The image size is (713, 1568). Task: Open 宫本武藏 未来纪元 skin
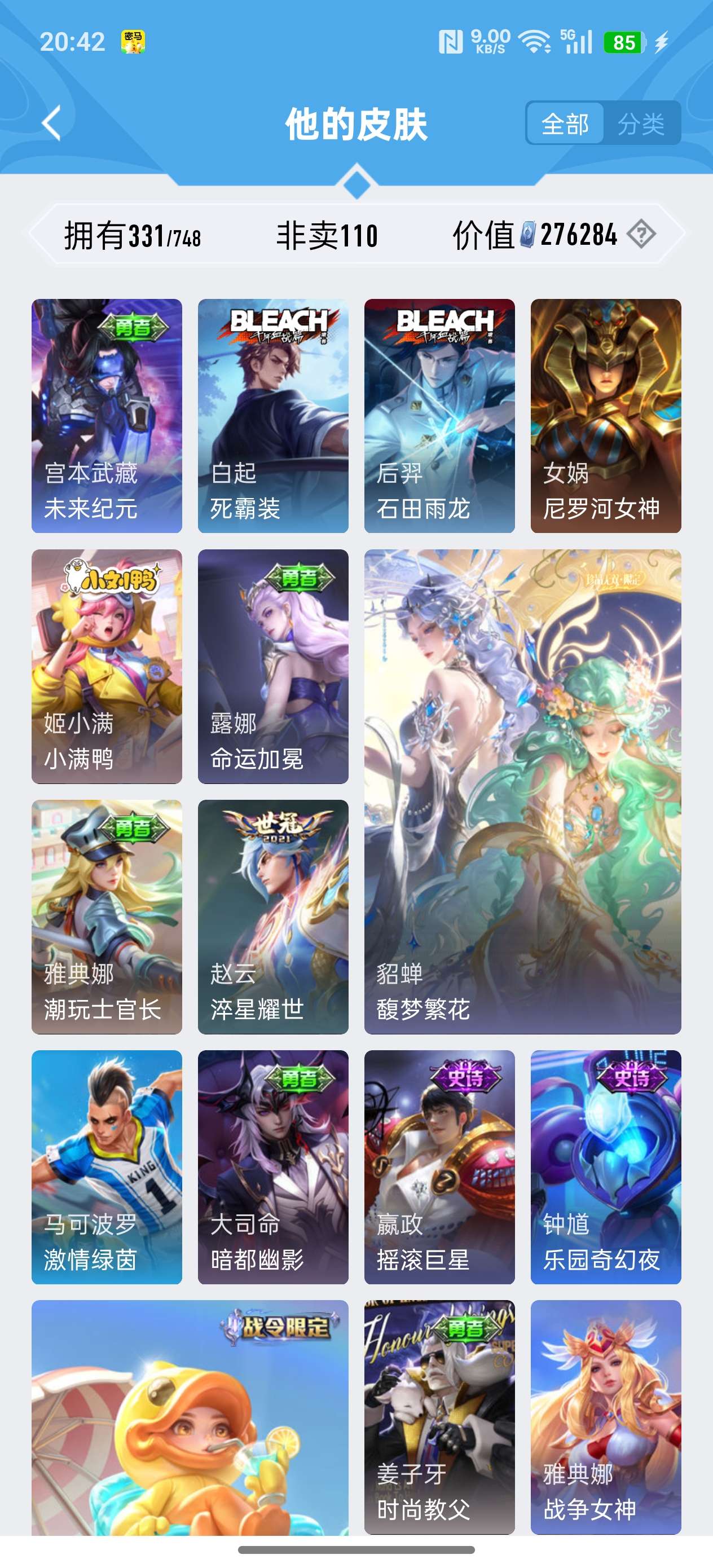(x=107, y=415)
